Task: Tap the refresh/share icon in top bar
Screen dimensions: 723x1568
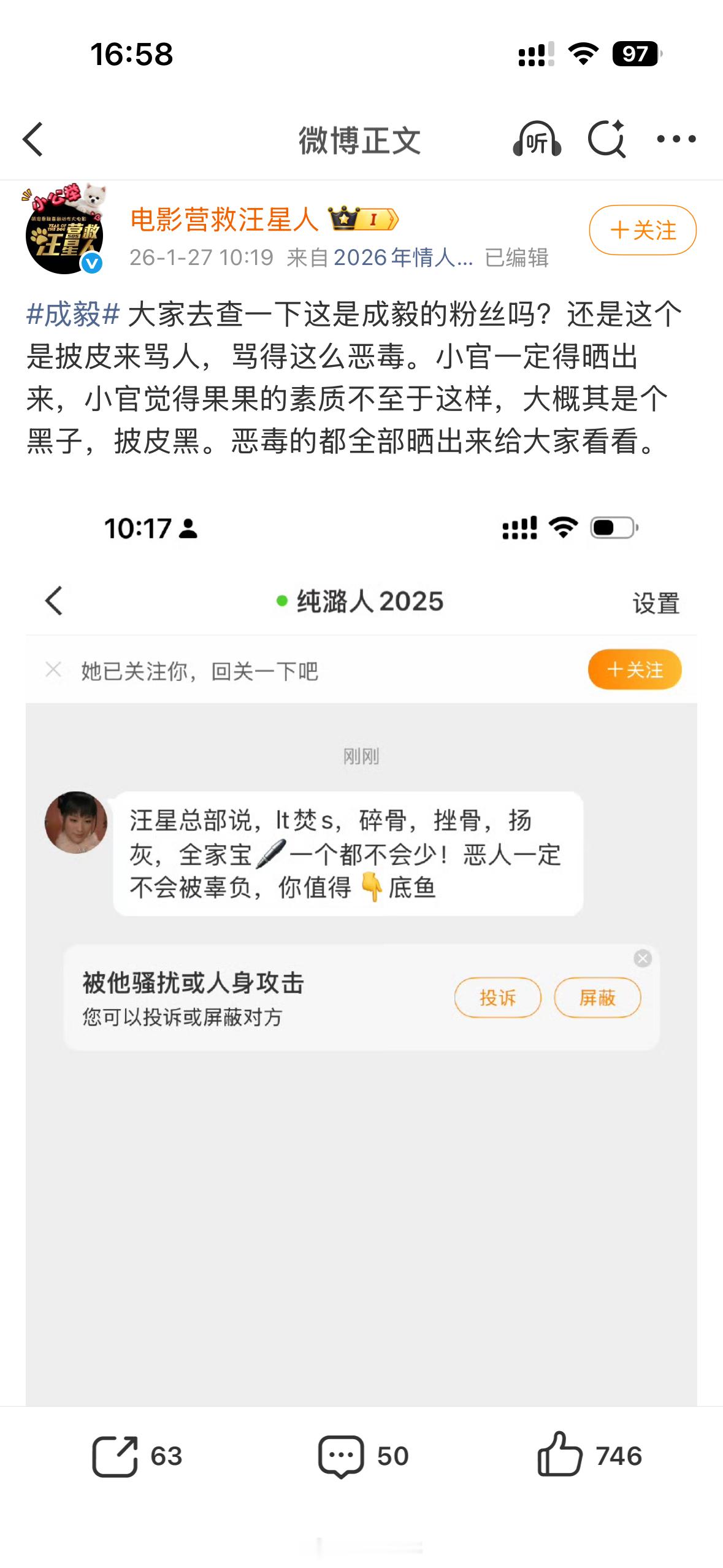Action: (x=607, y=139)
